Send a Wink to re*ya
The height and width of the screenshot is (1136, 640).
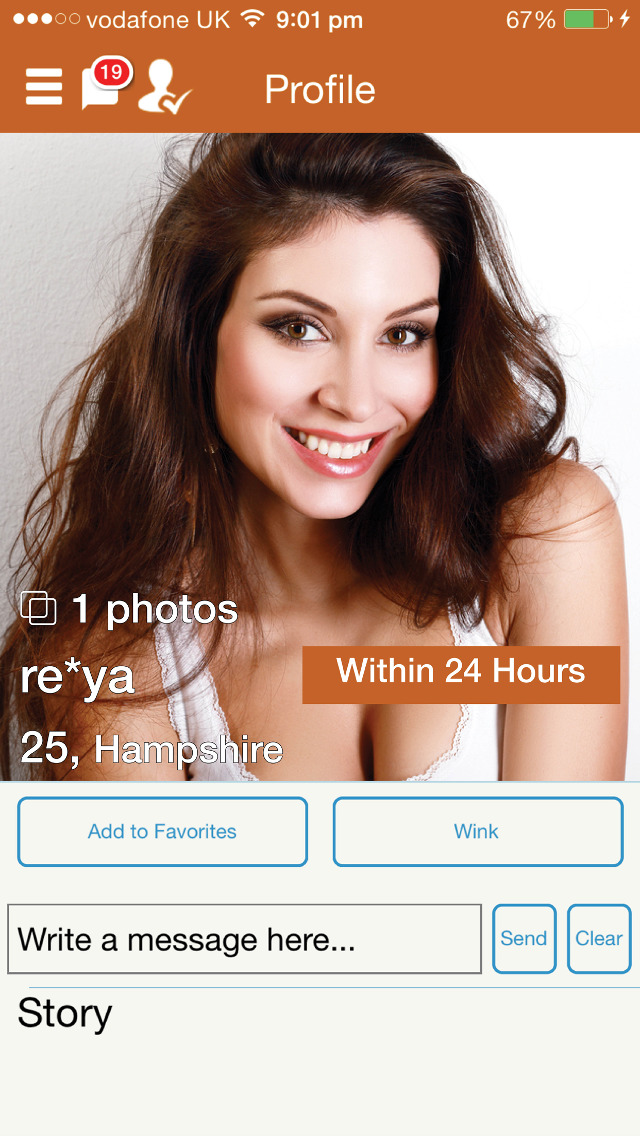478,832
